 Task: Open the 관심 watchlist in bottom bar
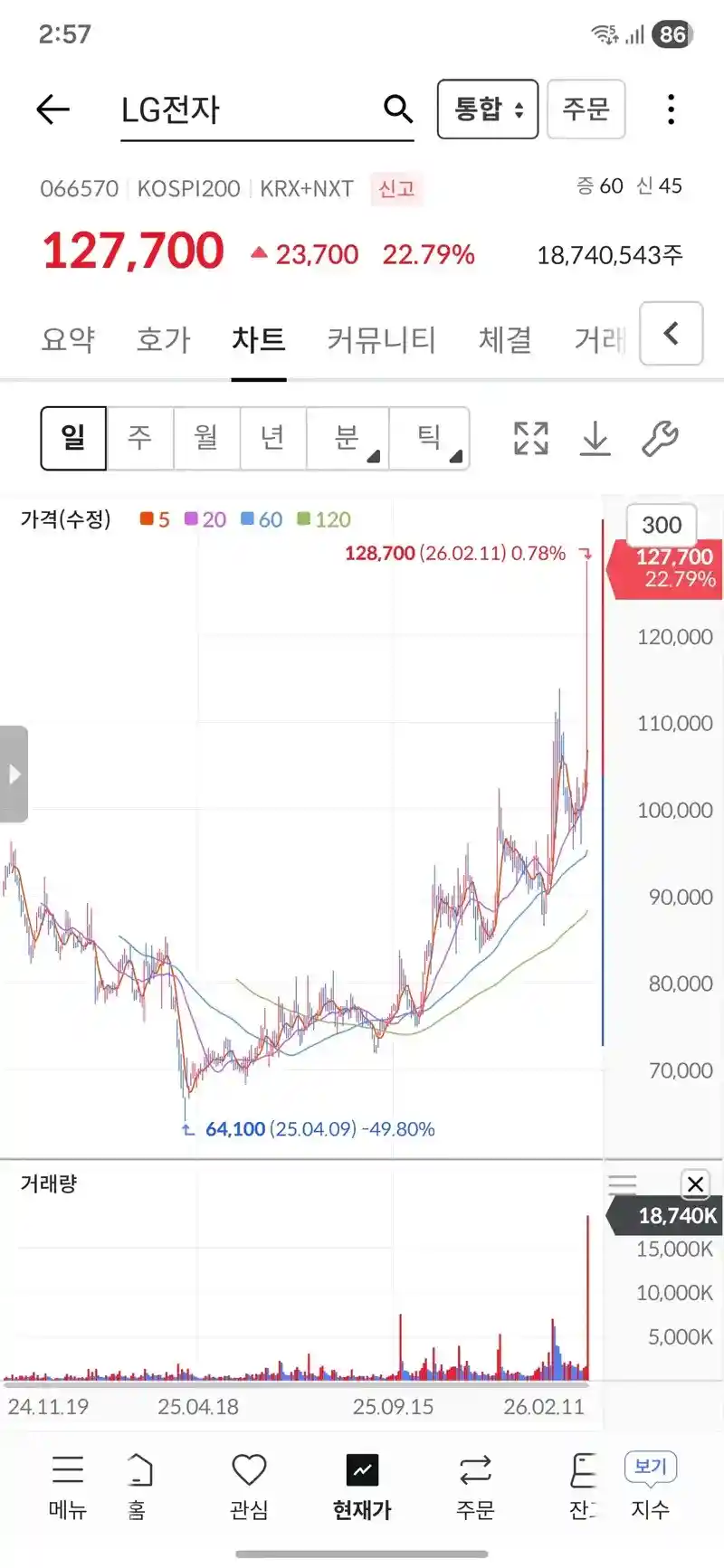pos(249,1486)
